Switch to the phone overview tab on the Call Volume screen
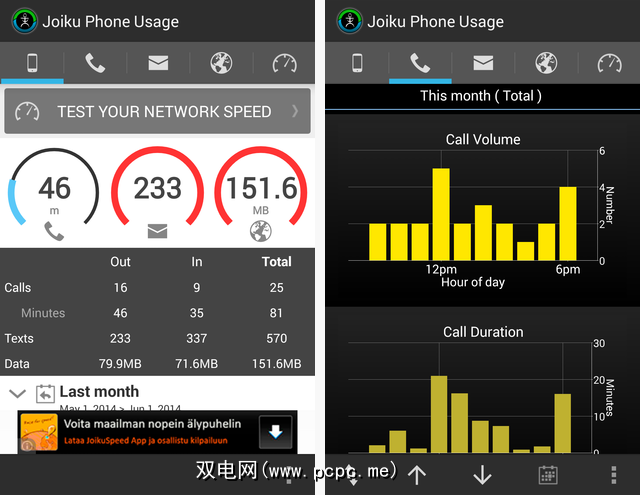This screenshot has width=640, height=495. click(357, 63)
